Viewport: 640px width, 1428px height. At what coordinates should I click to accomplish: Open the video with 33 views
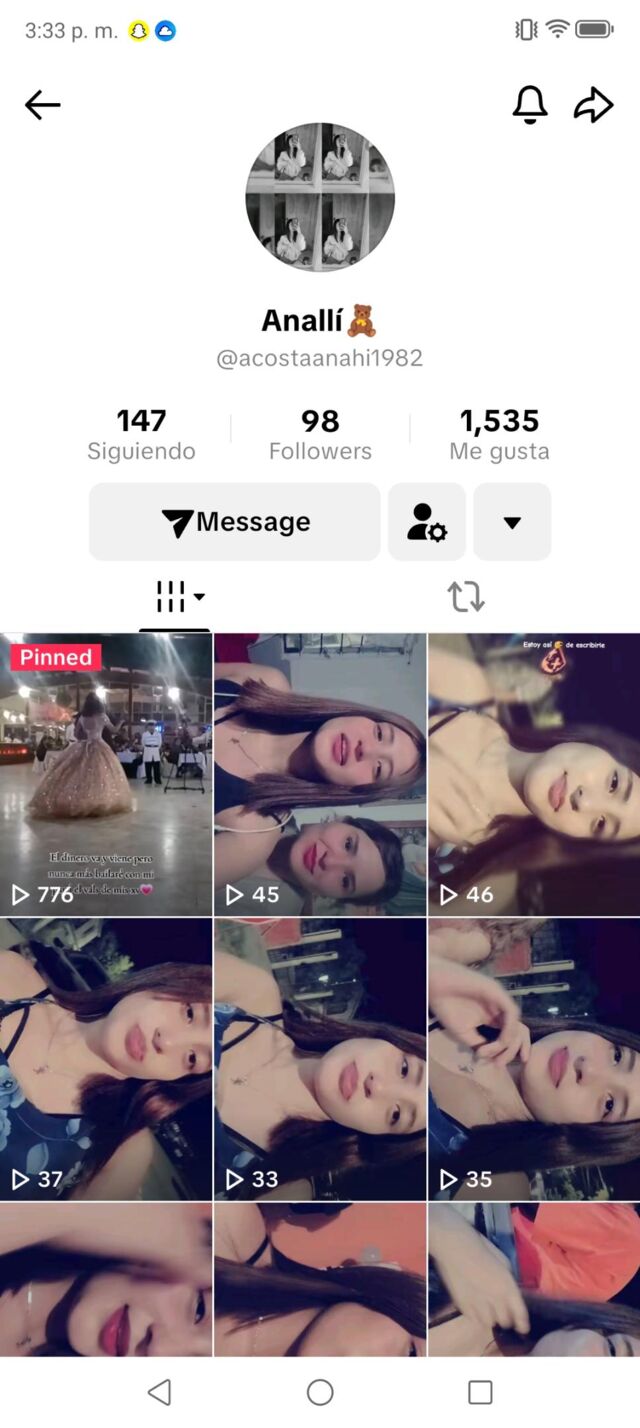(320, 1058)
